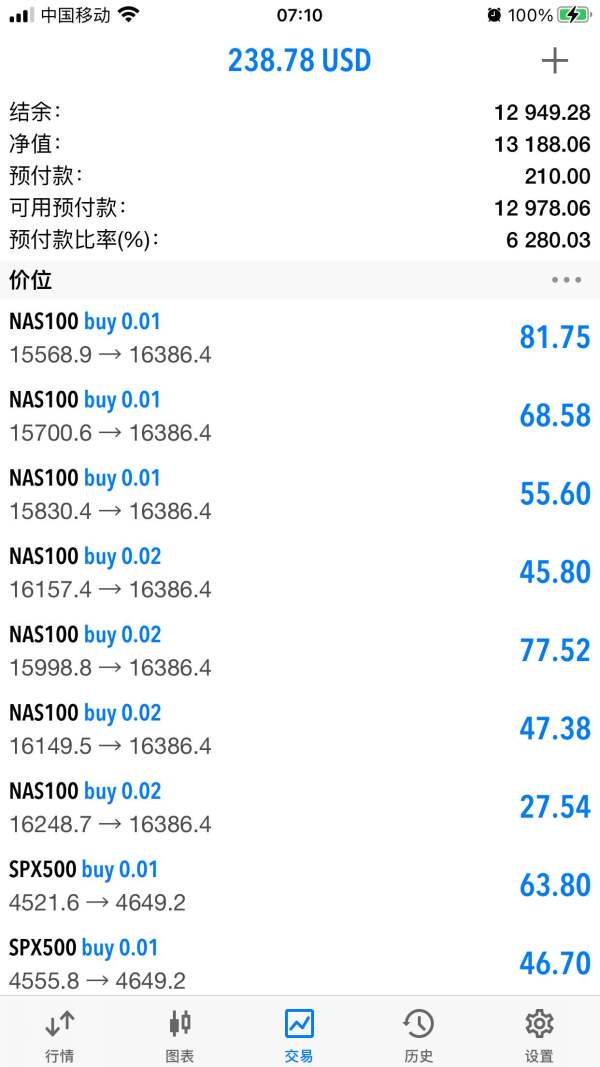Tap the NAS100 position opened at 15998.8
The image size is (600, 1067).
(300, 650)
